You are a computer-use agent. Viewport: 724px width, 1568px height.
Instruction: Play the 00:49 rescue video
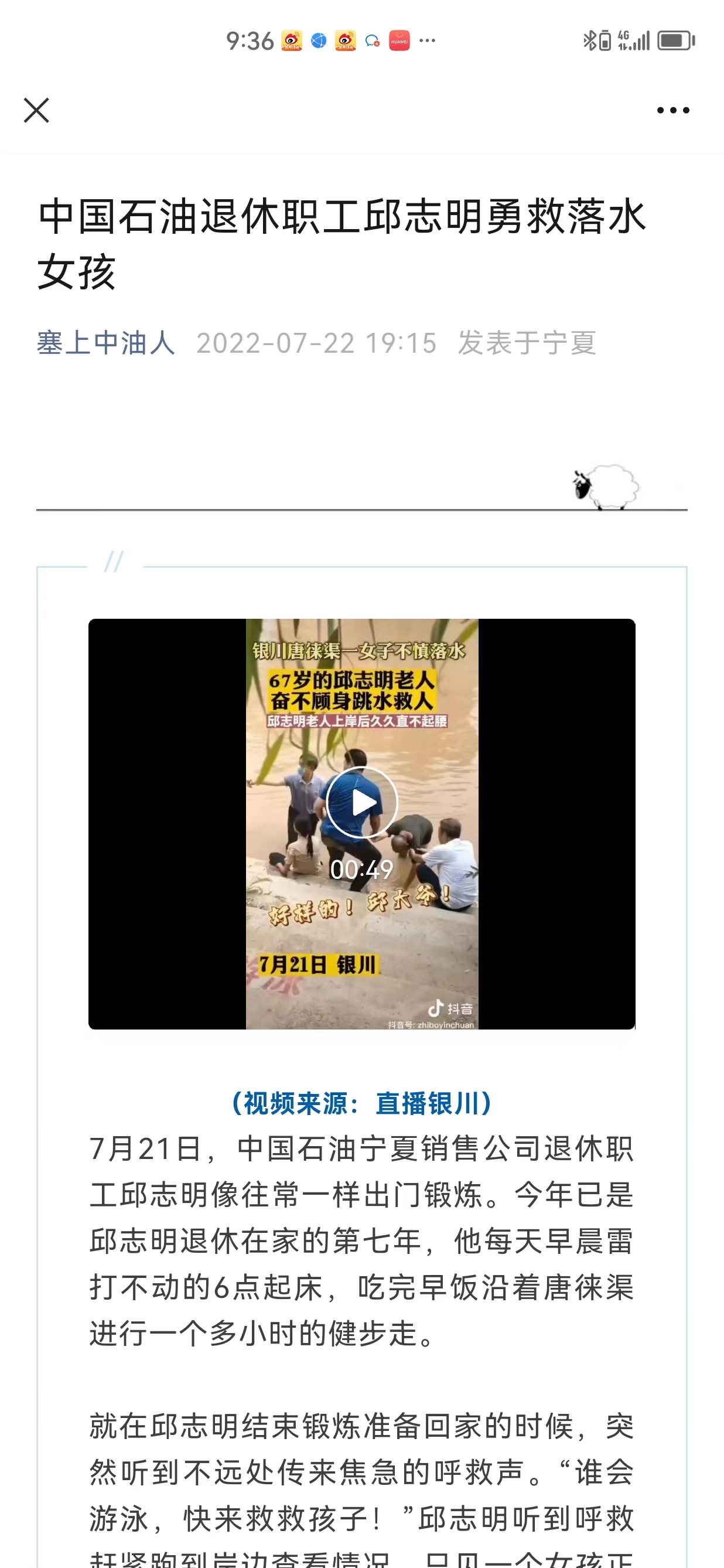[362, 802]
